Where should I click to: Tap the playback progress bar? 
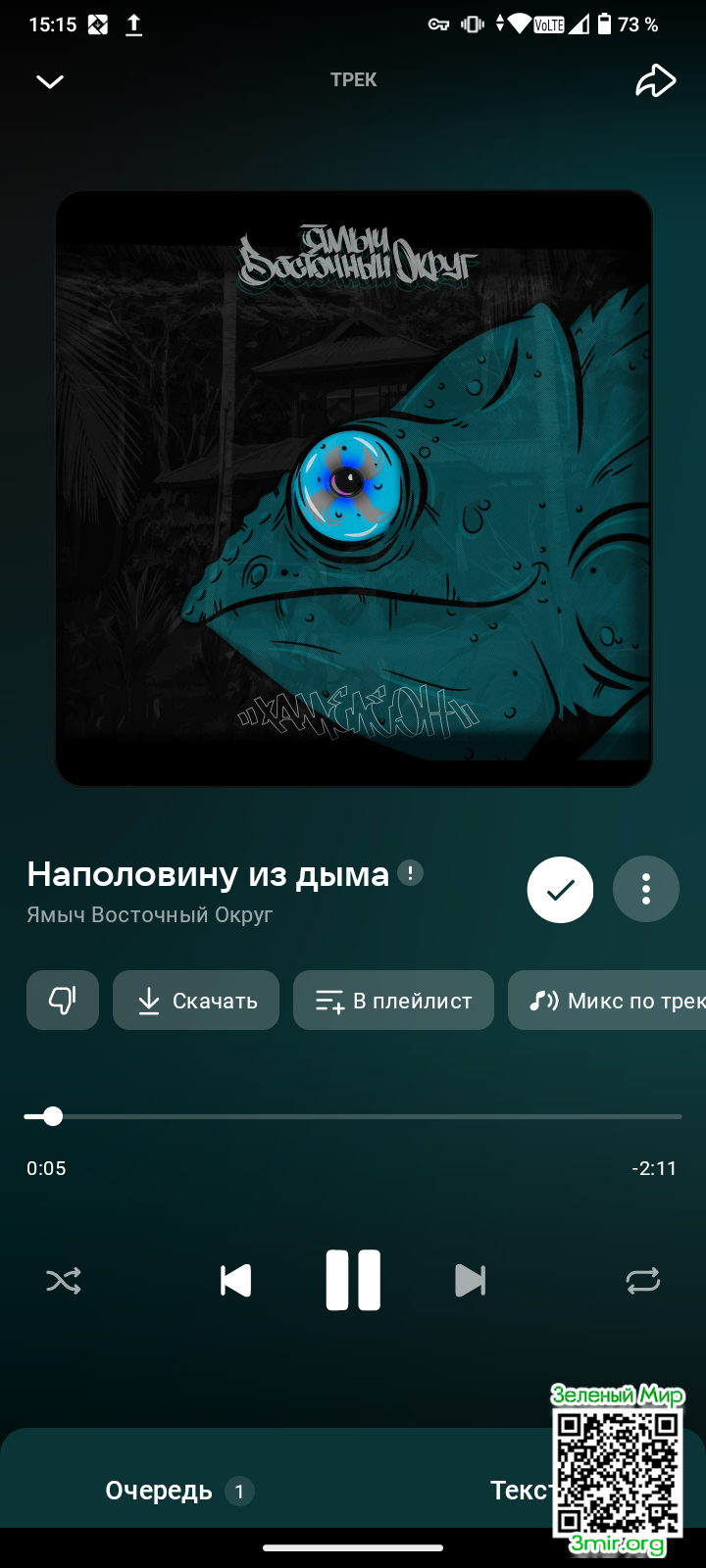coord(353,1116)
